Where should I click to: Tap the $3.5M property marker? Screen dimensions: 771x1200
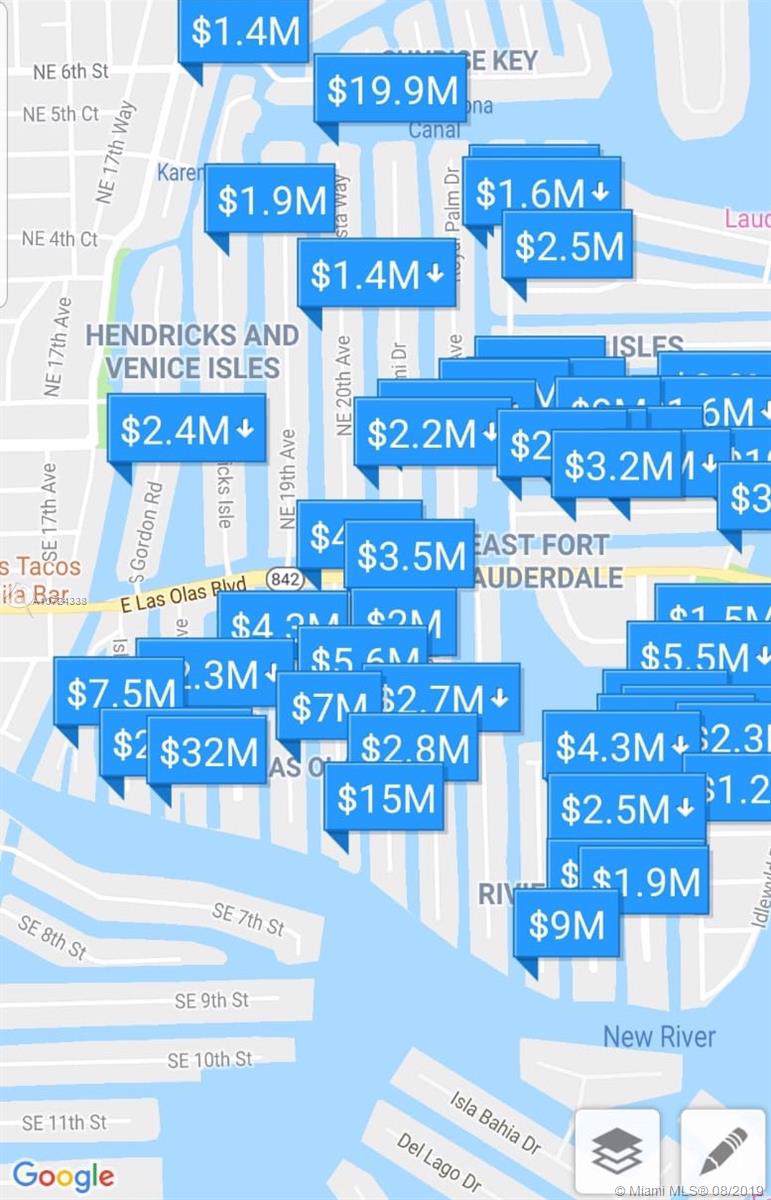tap(410, 555)
